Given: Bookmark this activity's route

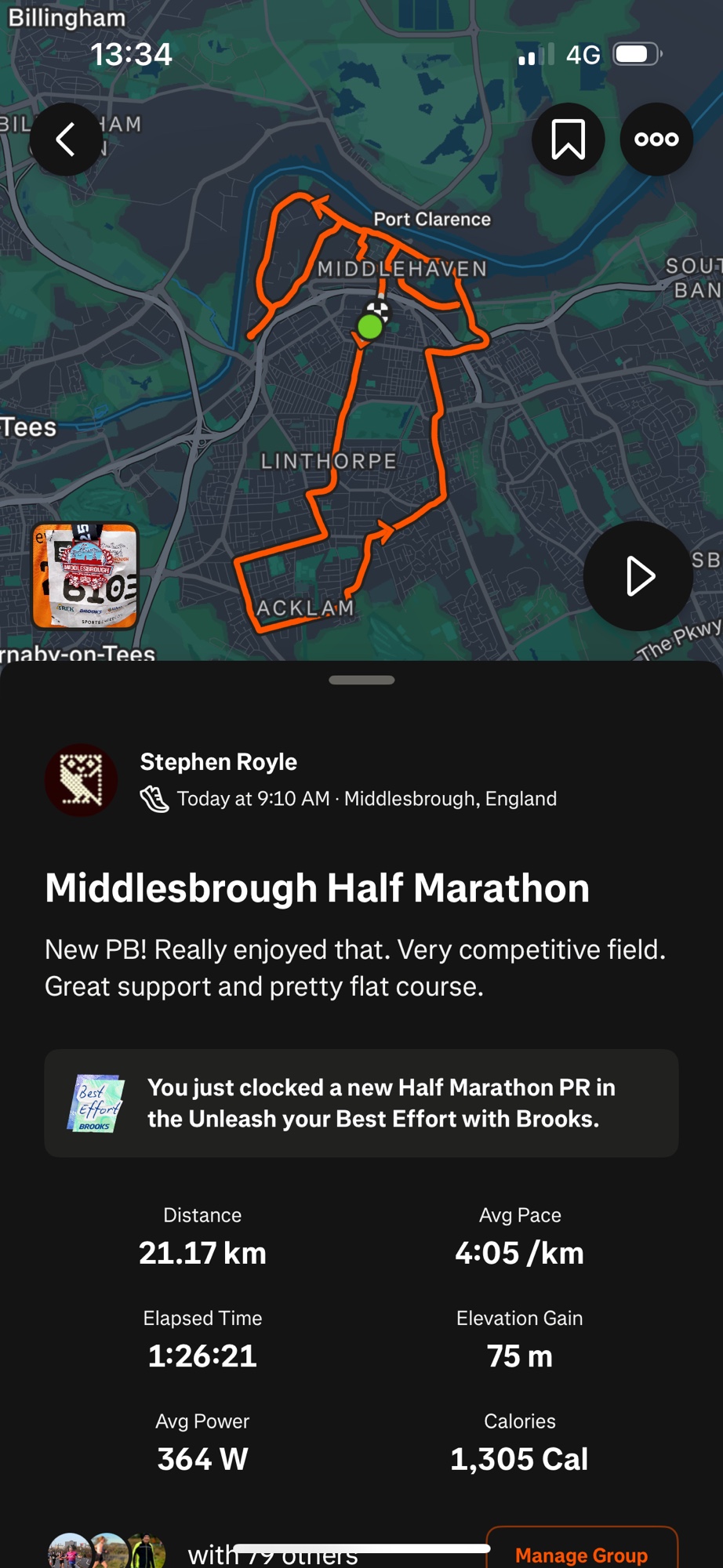Looking at the screenshot, I should click(568, 140).
